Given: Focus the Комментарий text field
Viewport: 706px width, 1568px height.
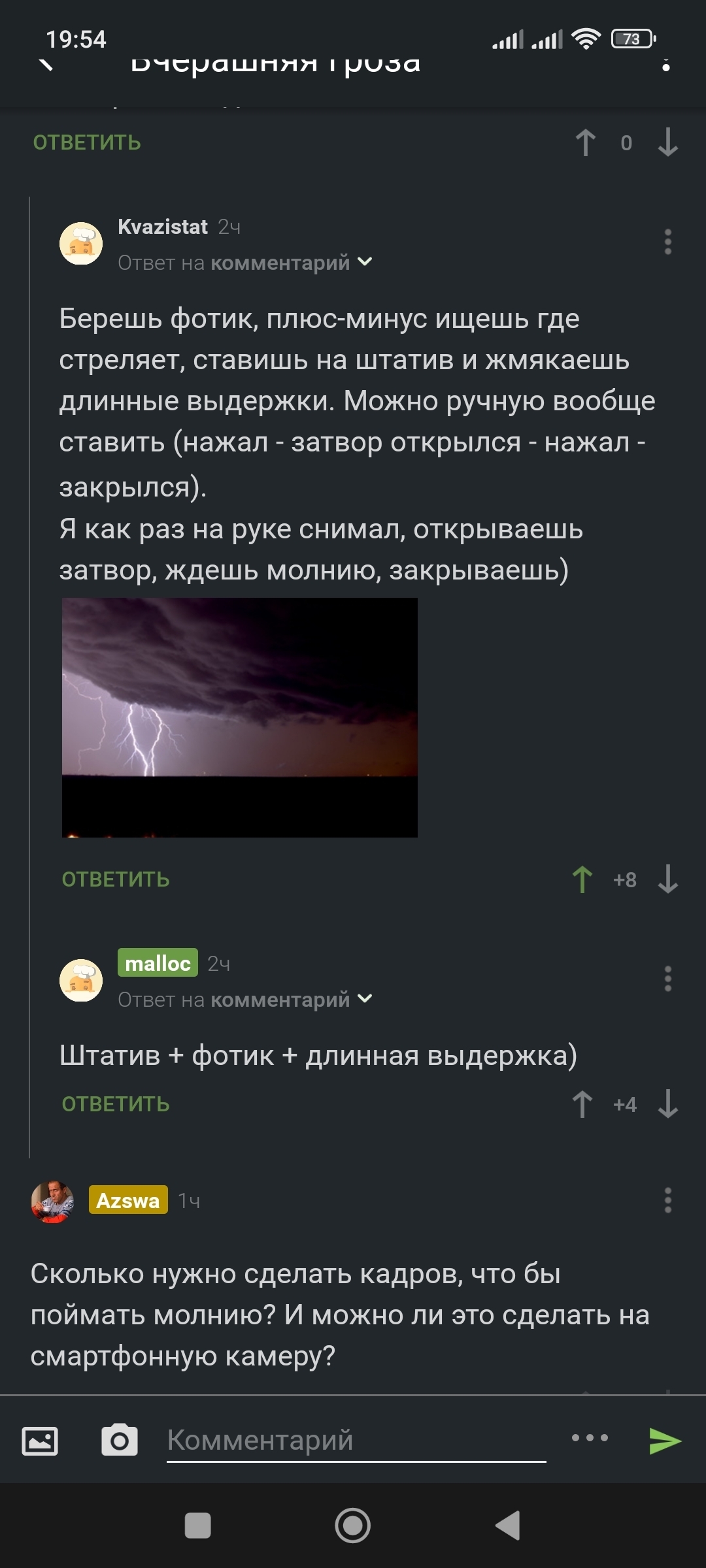Looking at the screenshot, I should click(356, 1440).
